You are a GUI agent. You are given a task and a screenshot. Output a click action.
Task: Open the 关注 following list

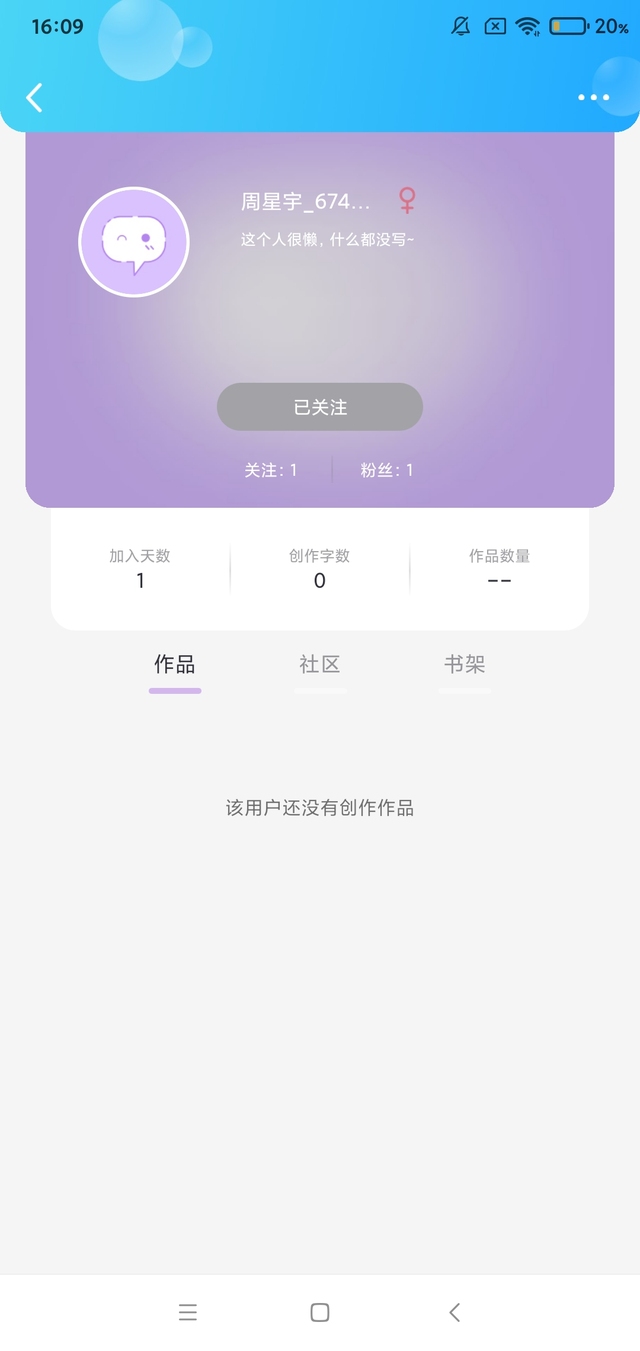tap(271, 470)
